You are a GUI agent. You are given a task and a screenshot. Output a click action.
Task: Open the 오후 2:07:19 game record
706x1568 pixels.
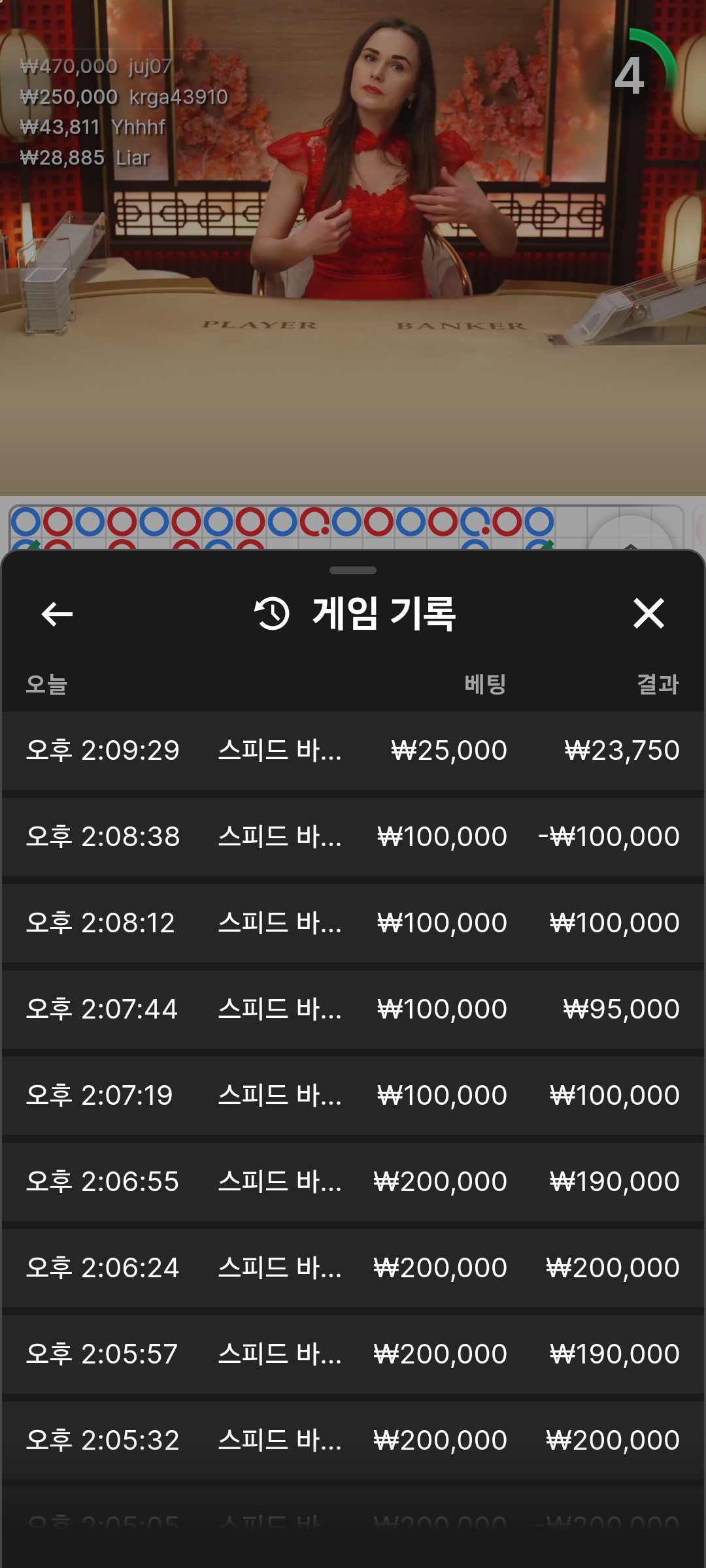tap(353, 1095)
